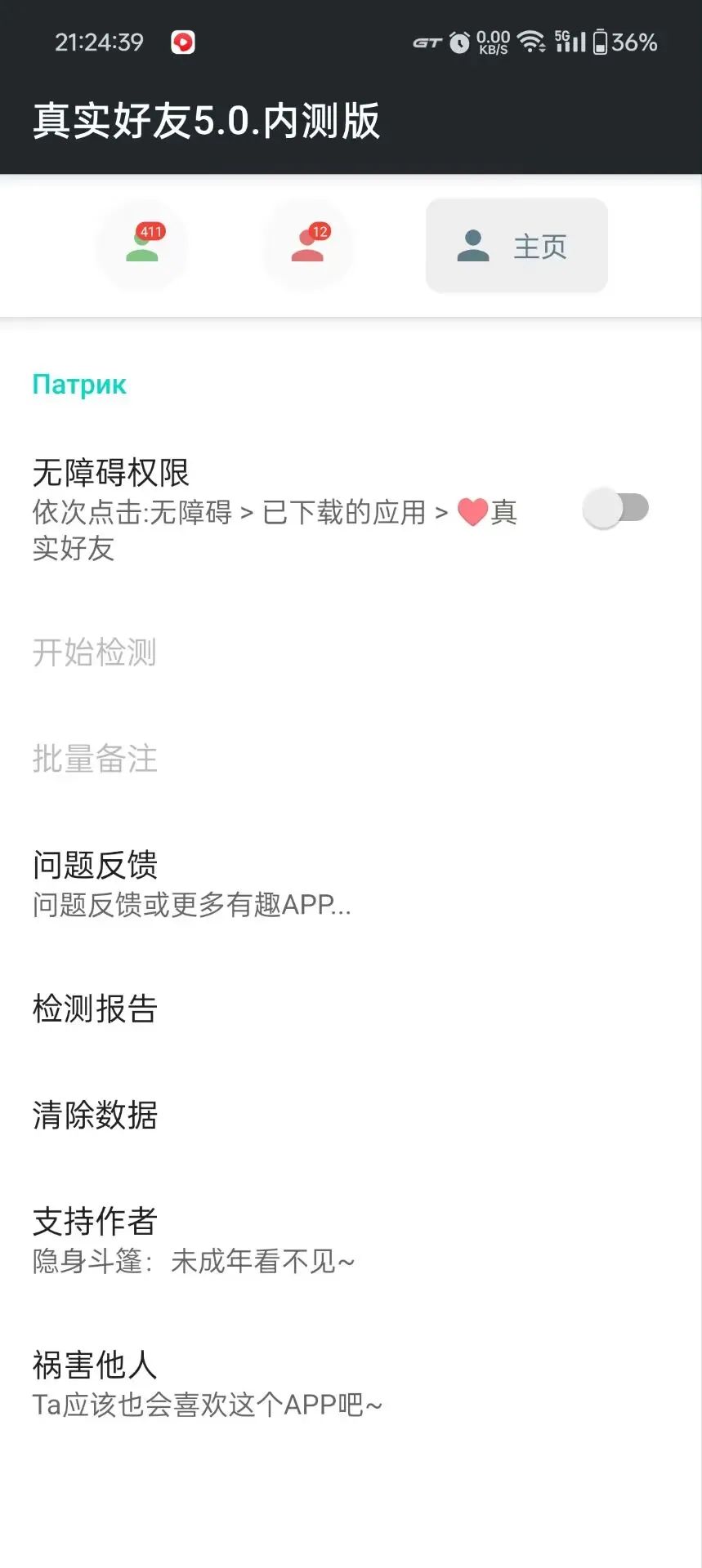702x1568 pixels.
Task: Open 问题反馈 feedback section
Action: pos(95,865)
